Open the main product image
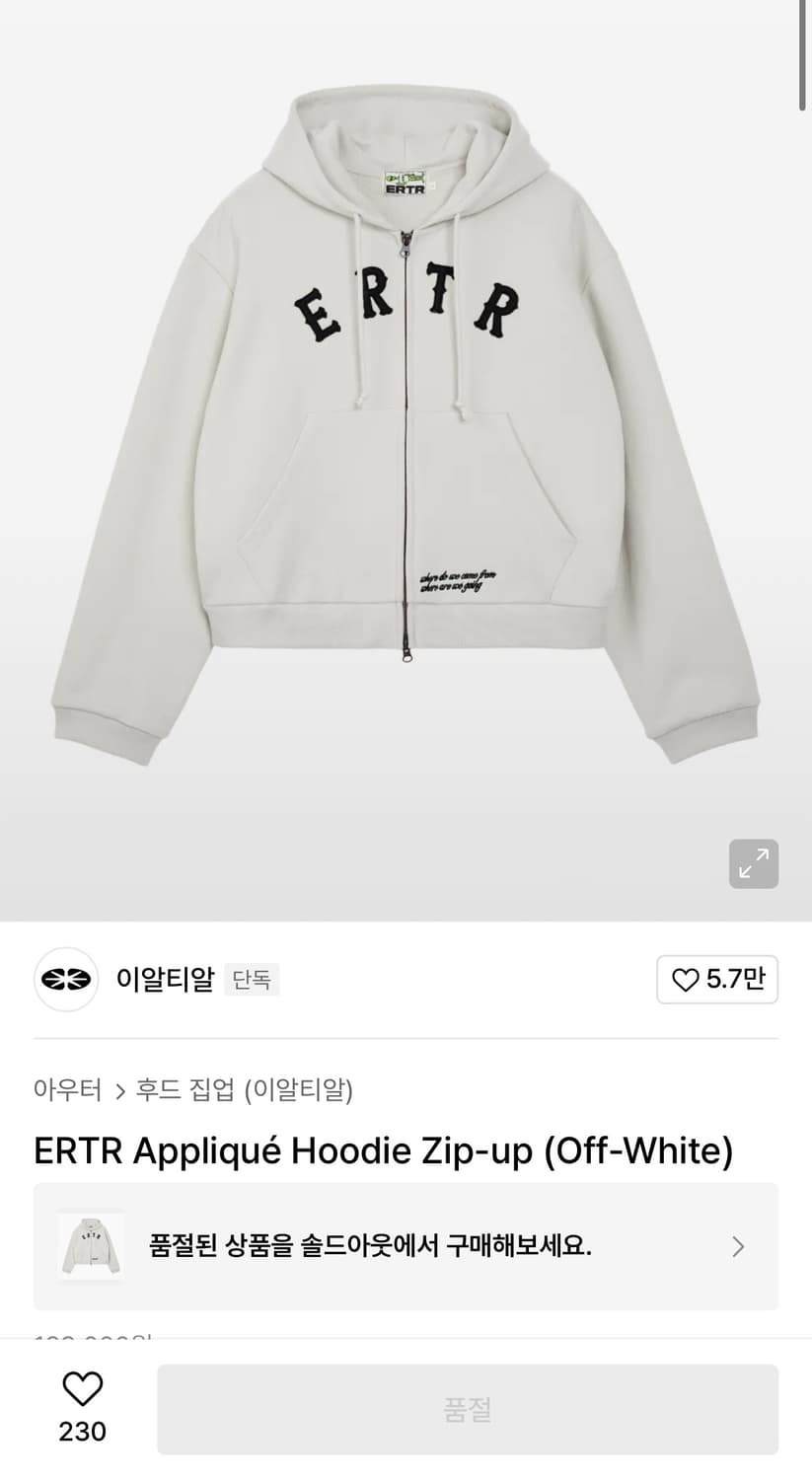Screen dimensions: 812x1480 [406, 444]
